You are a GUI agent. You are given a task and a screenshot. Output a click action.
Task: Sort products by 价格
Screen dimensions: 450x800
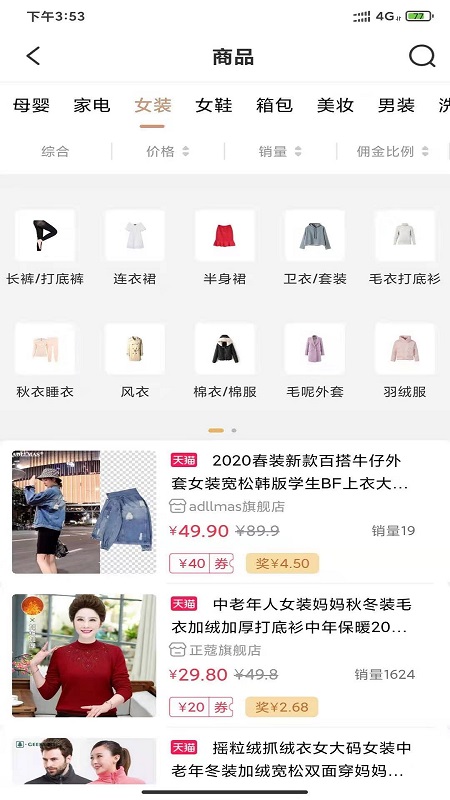[x=168, y=152]
